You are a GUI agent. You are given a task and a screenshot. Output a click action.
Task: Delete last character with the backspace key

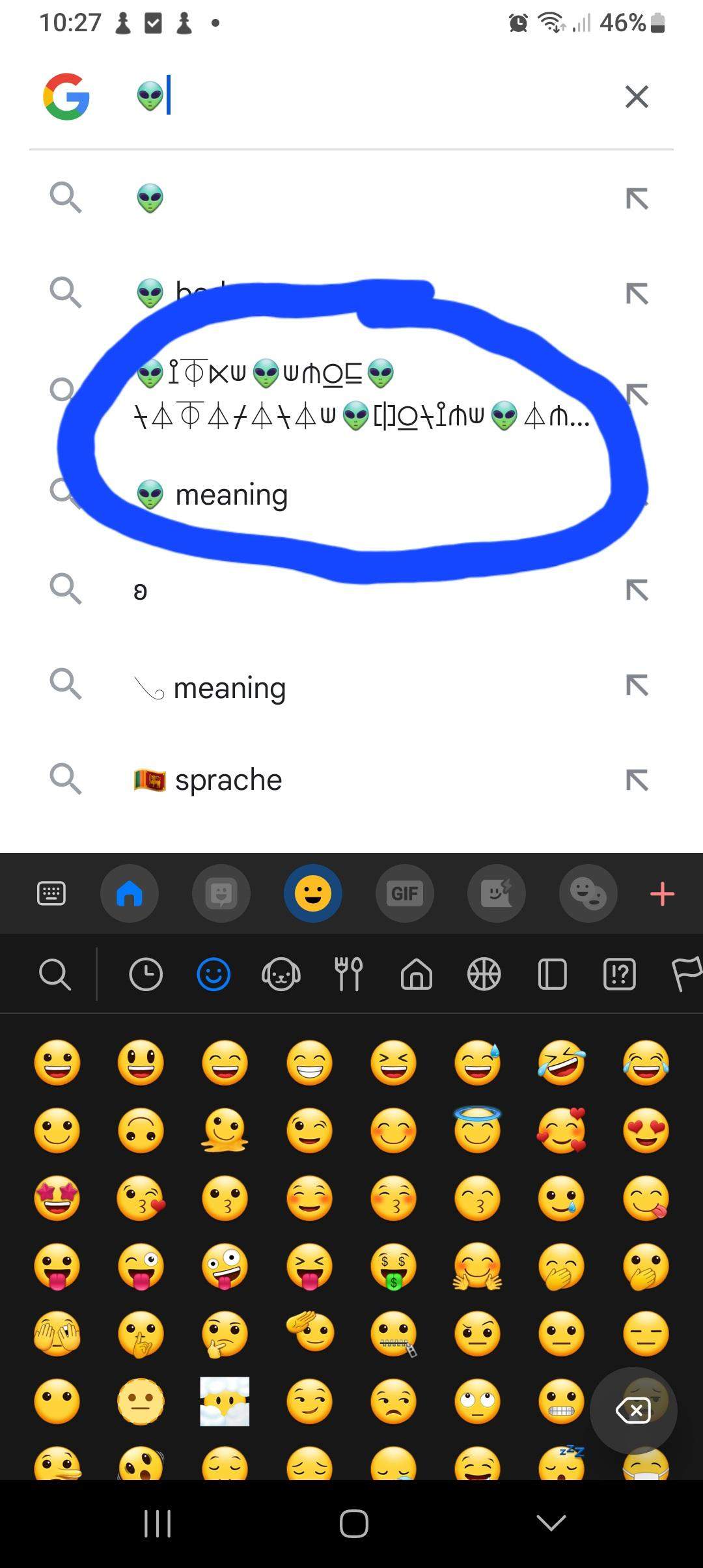[633, 1411]
